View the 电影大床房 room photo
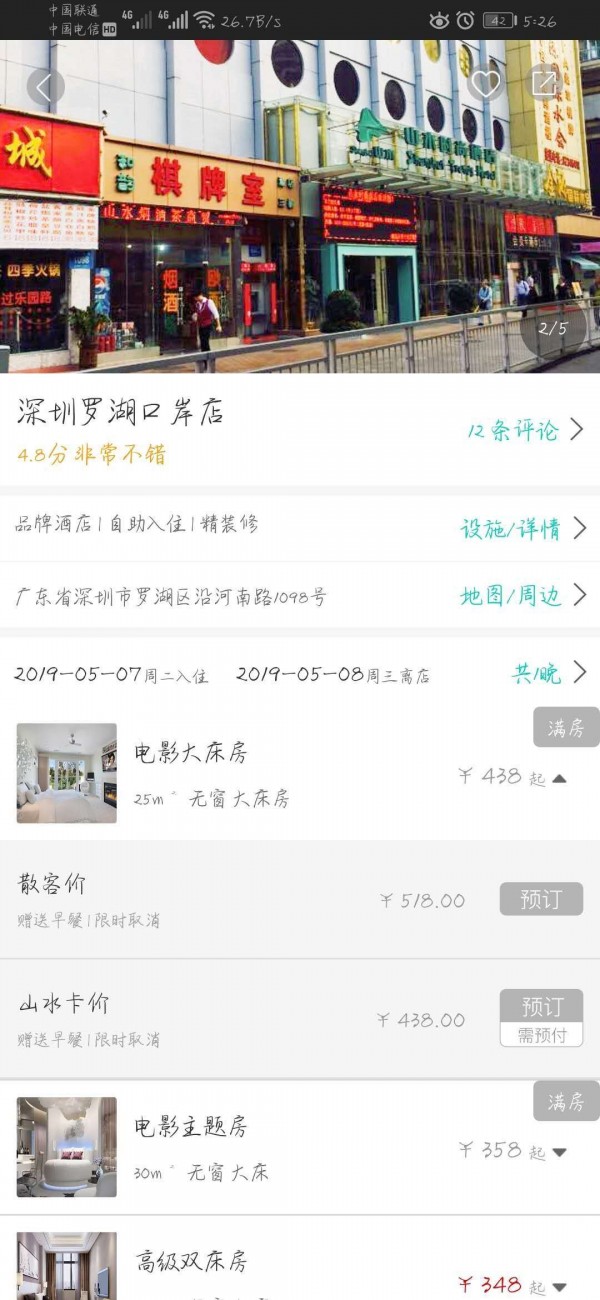The height and width of the screenshot is (1300, 600). pyautogui.click(x=67, y=773)
